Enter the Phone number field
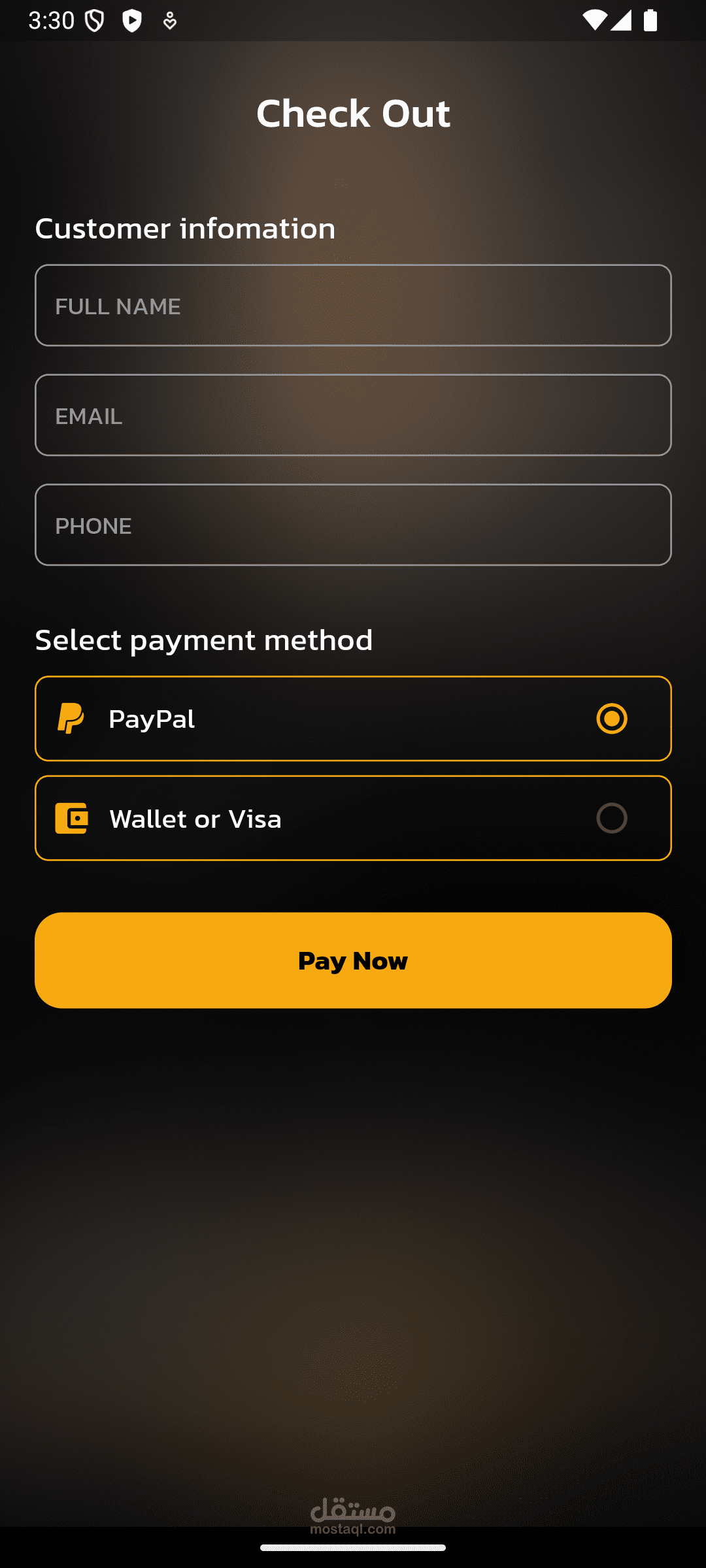 [x=353, y=525]
